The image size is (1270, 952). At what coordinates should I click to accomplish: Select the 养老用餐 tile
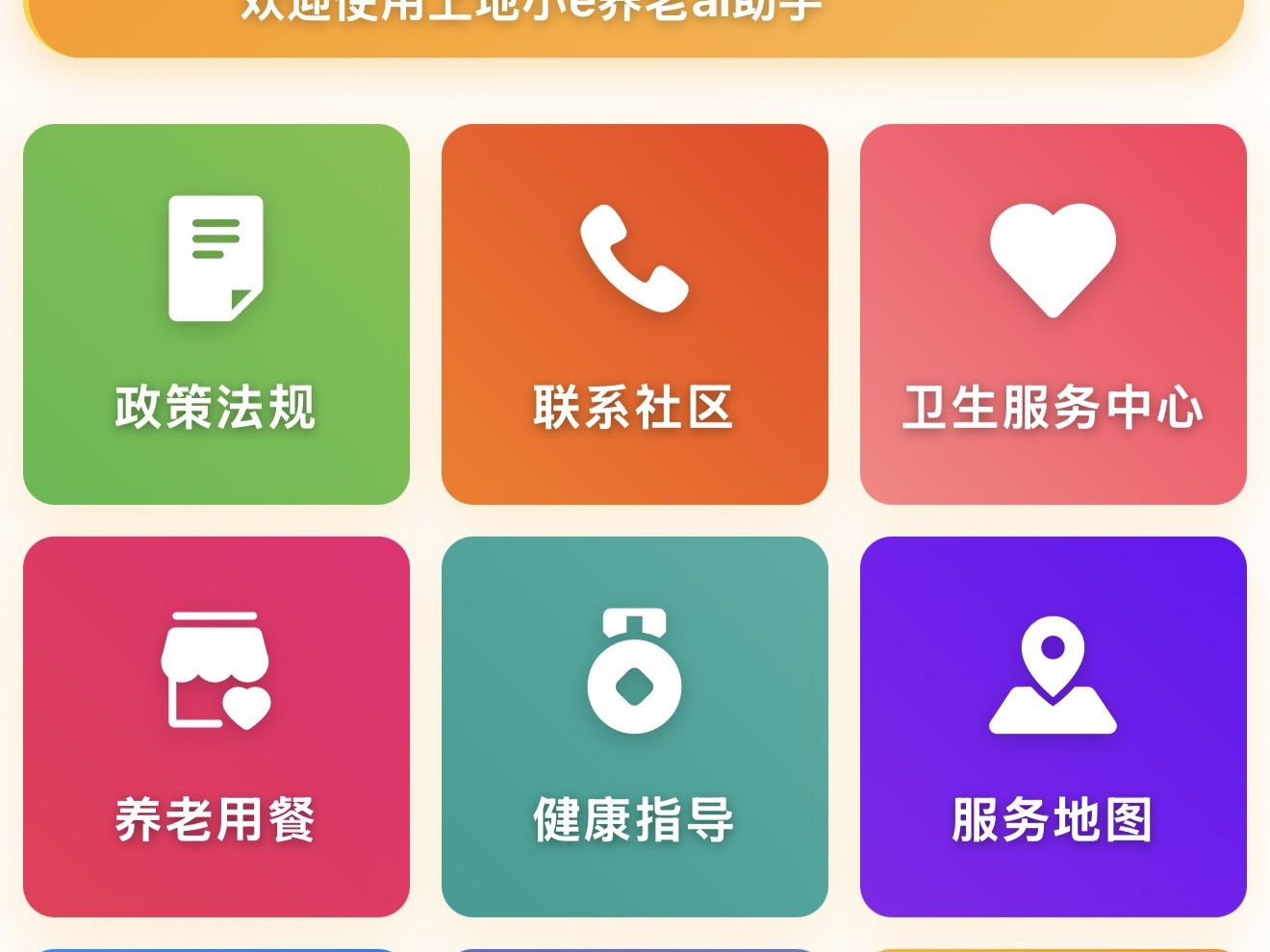pos(216,726)
